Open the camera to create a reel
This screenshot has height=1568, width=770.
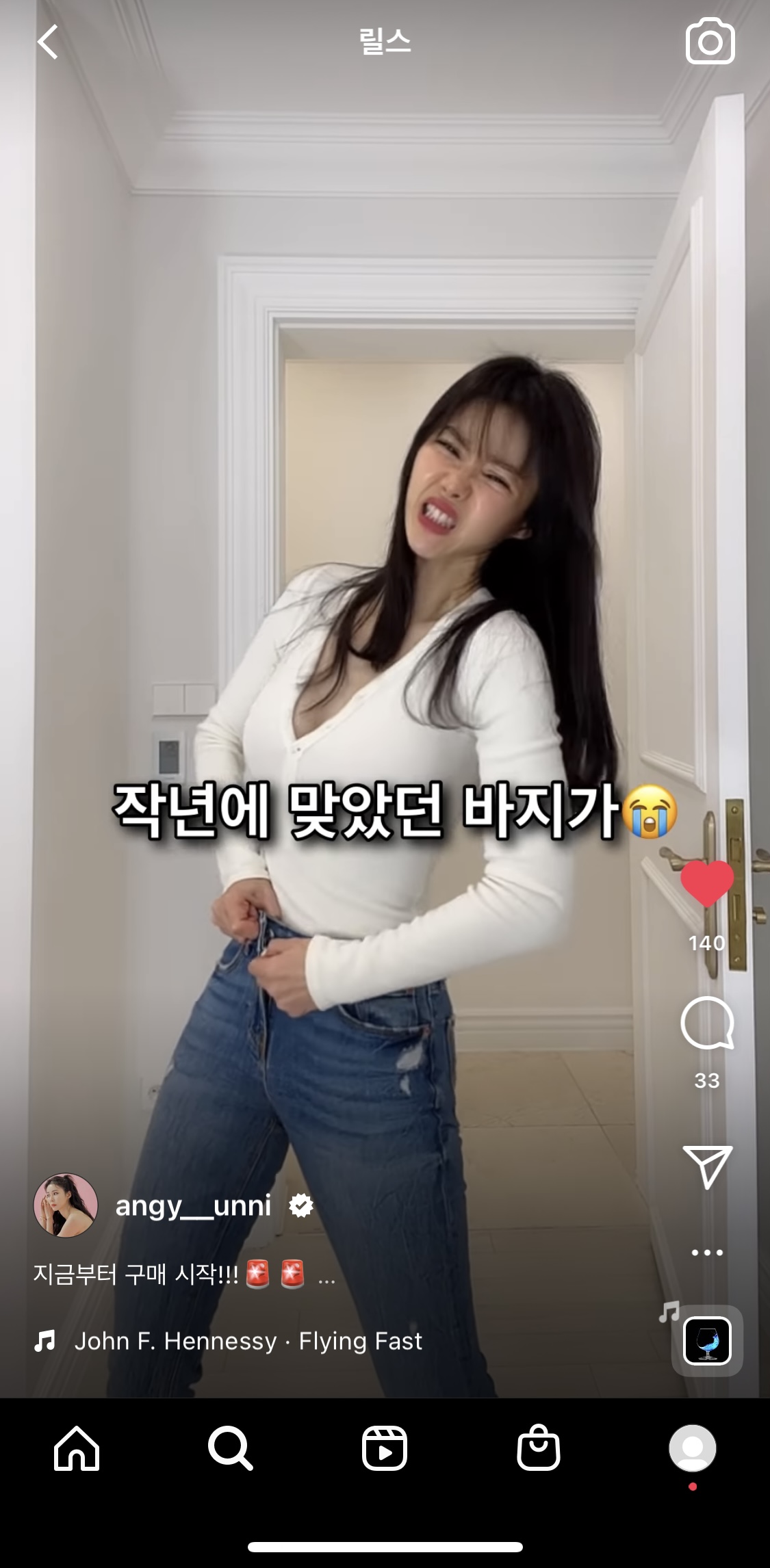710,42
